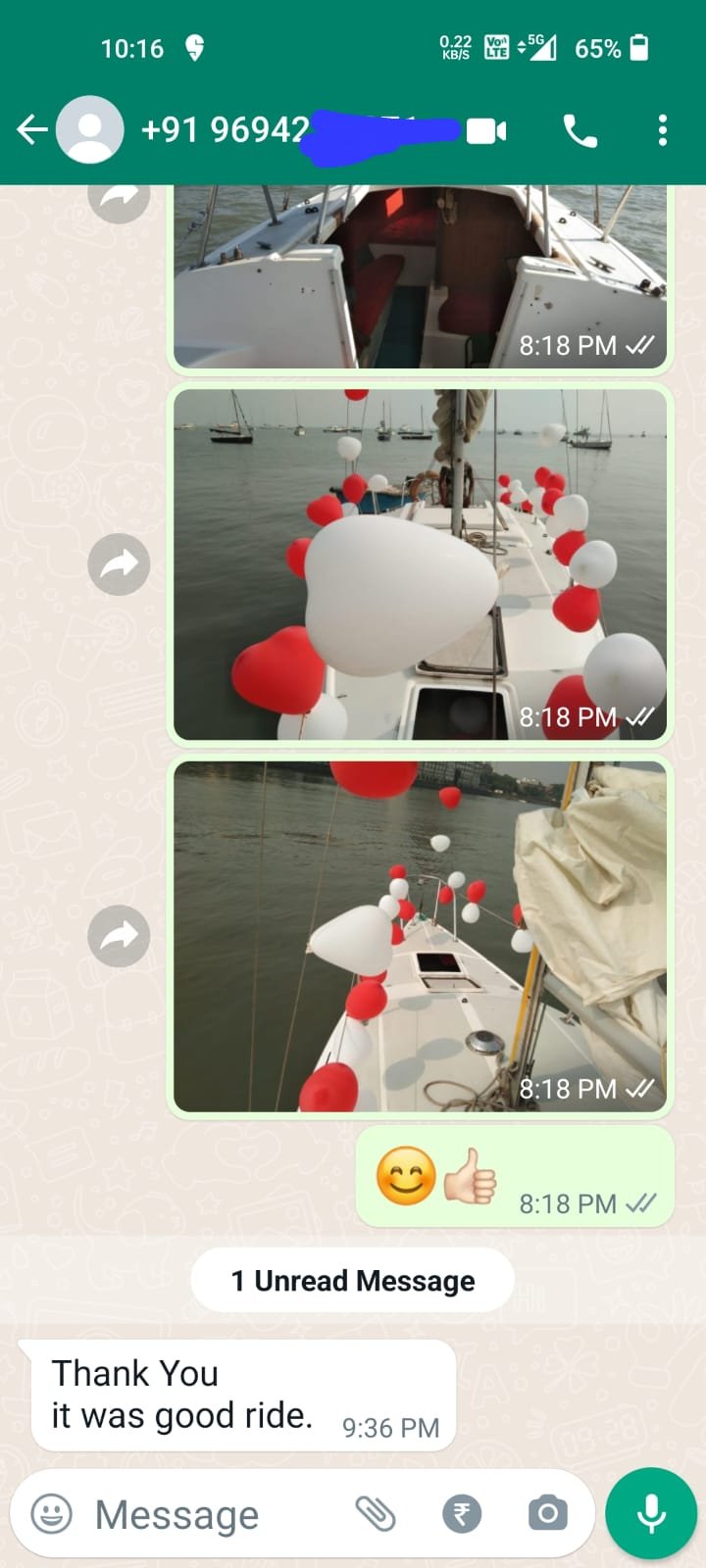Open the boat cabin interior photo
This screenshot has height=1568, width=706.
point(420,279)
